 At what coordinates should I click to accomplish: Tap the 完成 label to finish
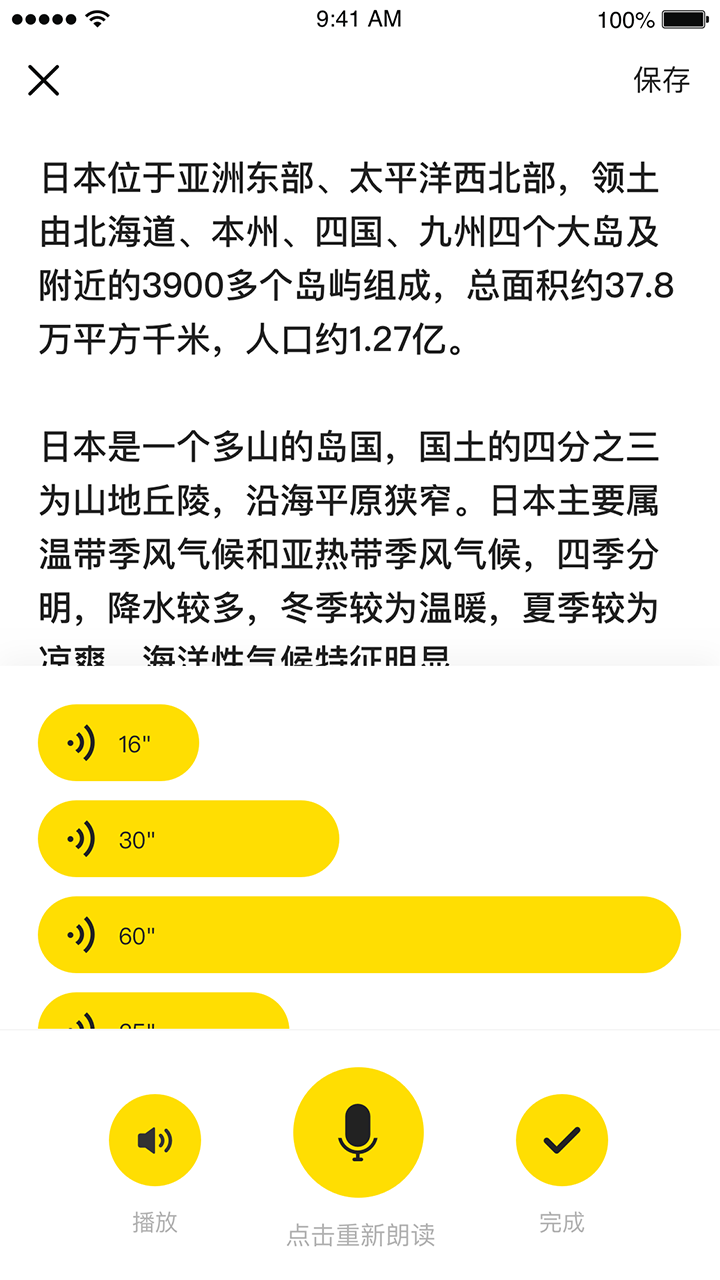coord(562,1222)
